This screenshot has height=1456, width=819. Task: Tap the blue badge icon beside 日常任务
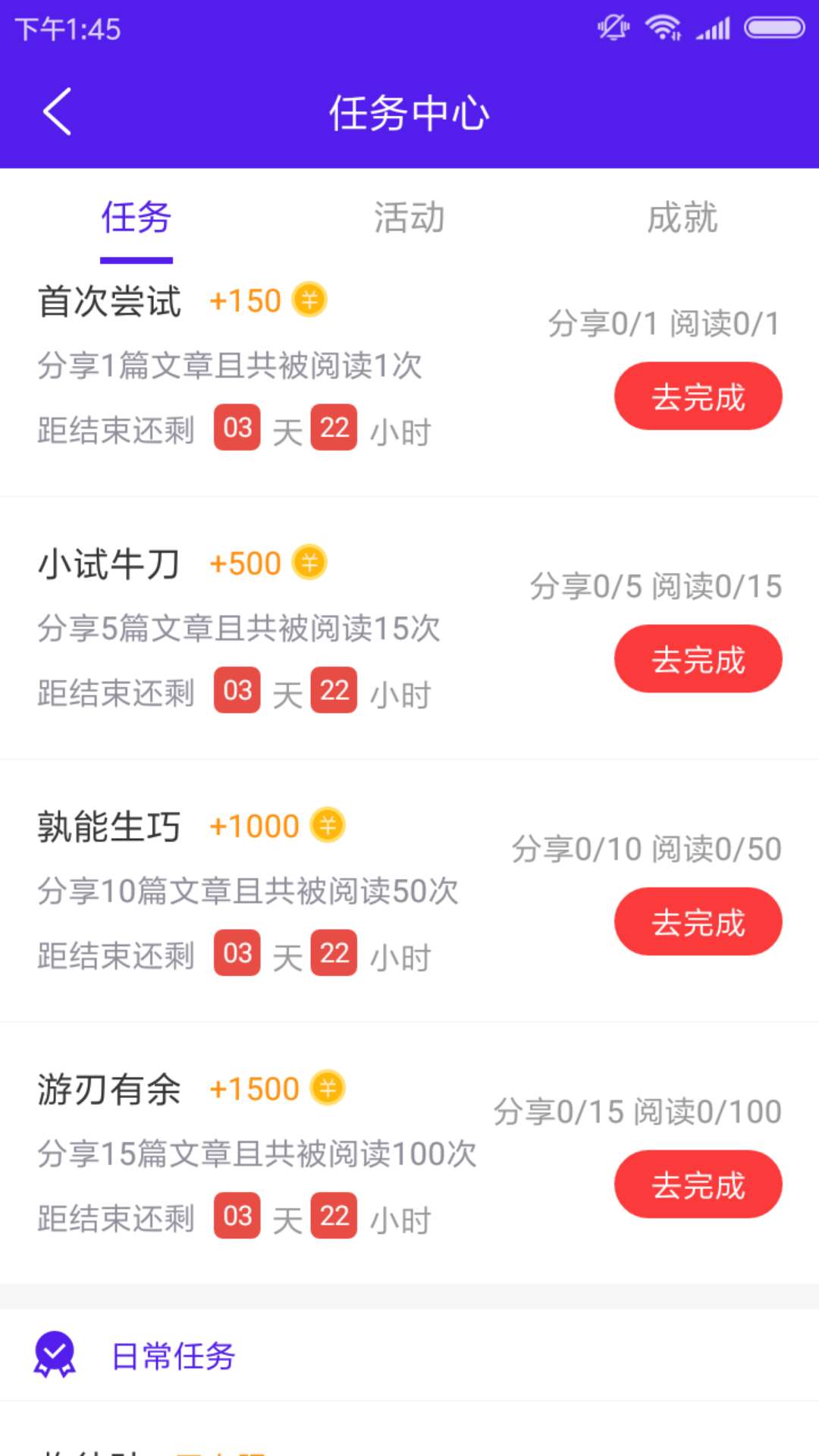[x=54, y=1357]
